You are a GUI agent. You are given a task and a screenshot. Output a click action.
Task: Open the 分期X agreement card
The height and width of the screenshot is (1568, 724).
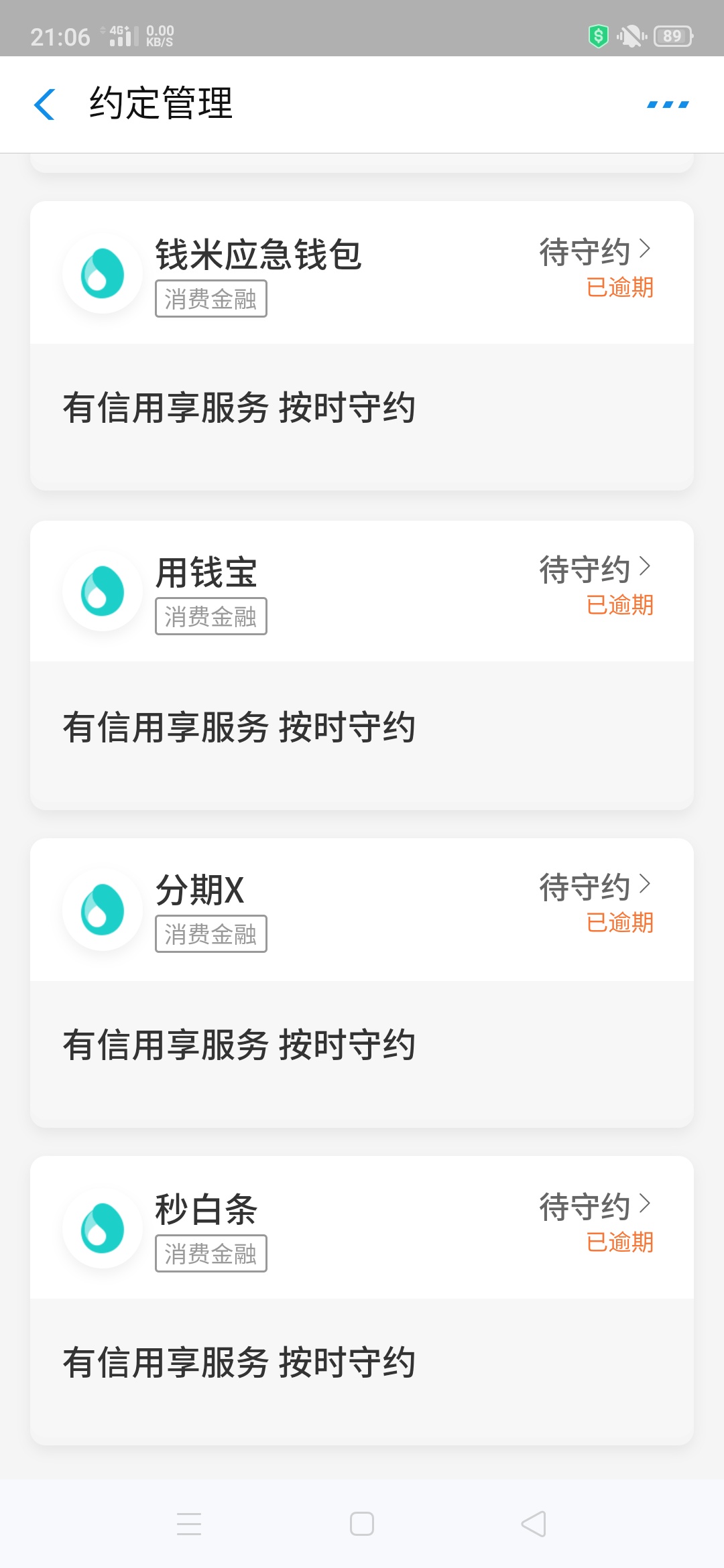pos(362,983)
